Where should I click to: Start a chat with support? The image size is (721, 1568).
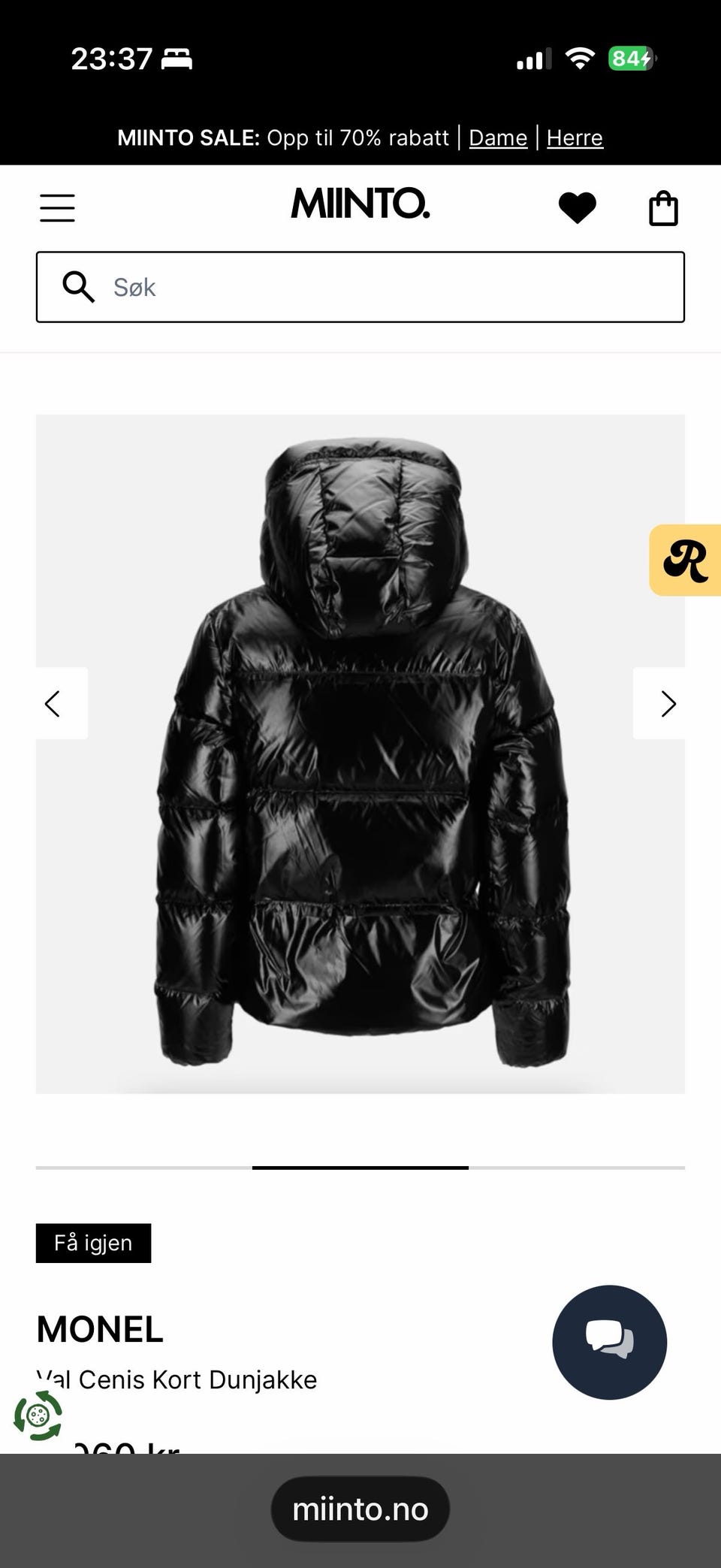[609, 1342]
